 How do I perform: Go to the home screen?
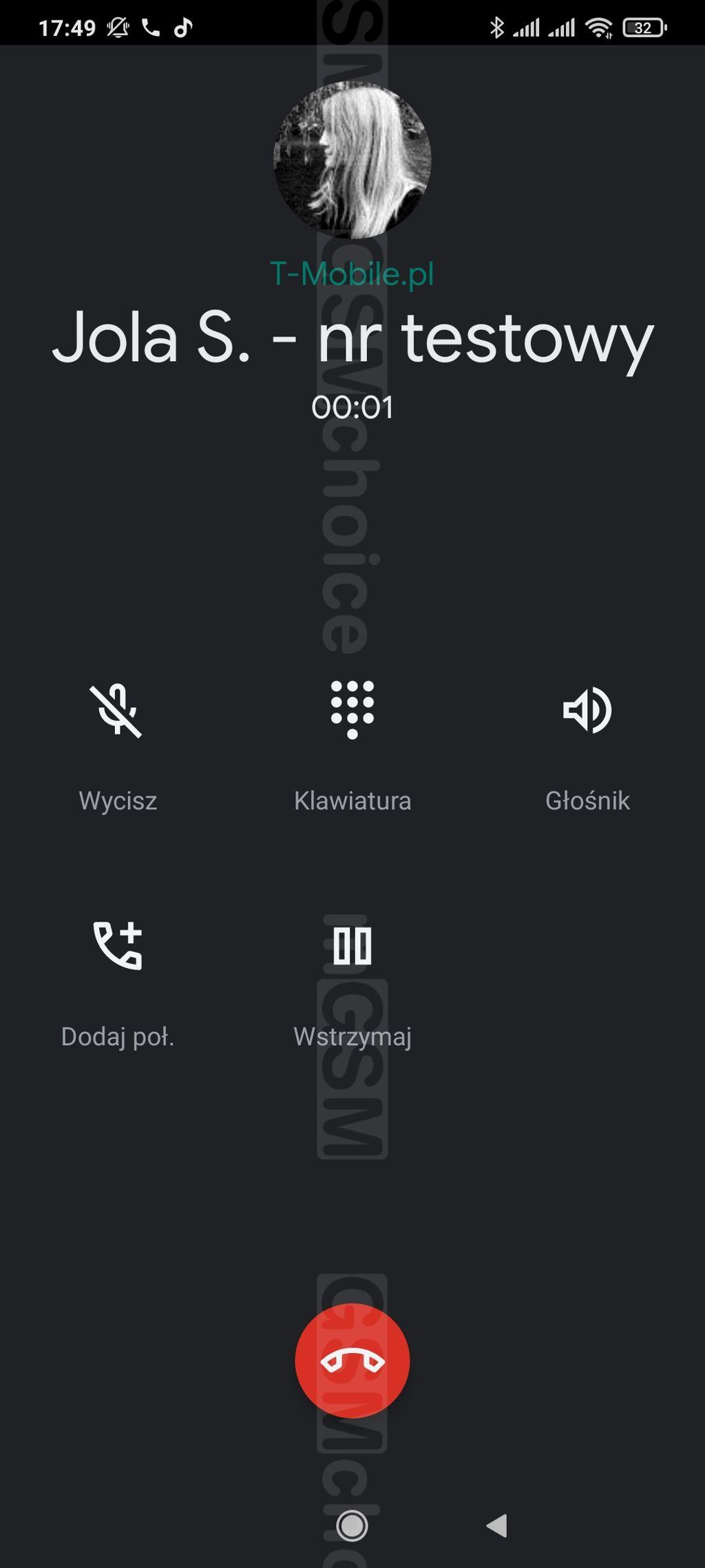352,1526
